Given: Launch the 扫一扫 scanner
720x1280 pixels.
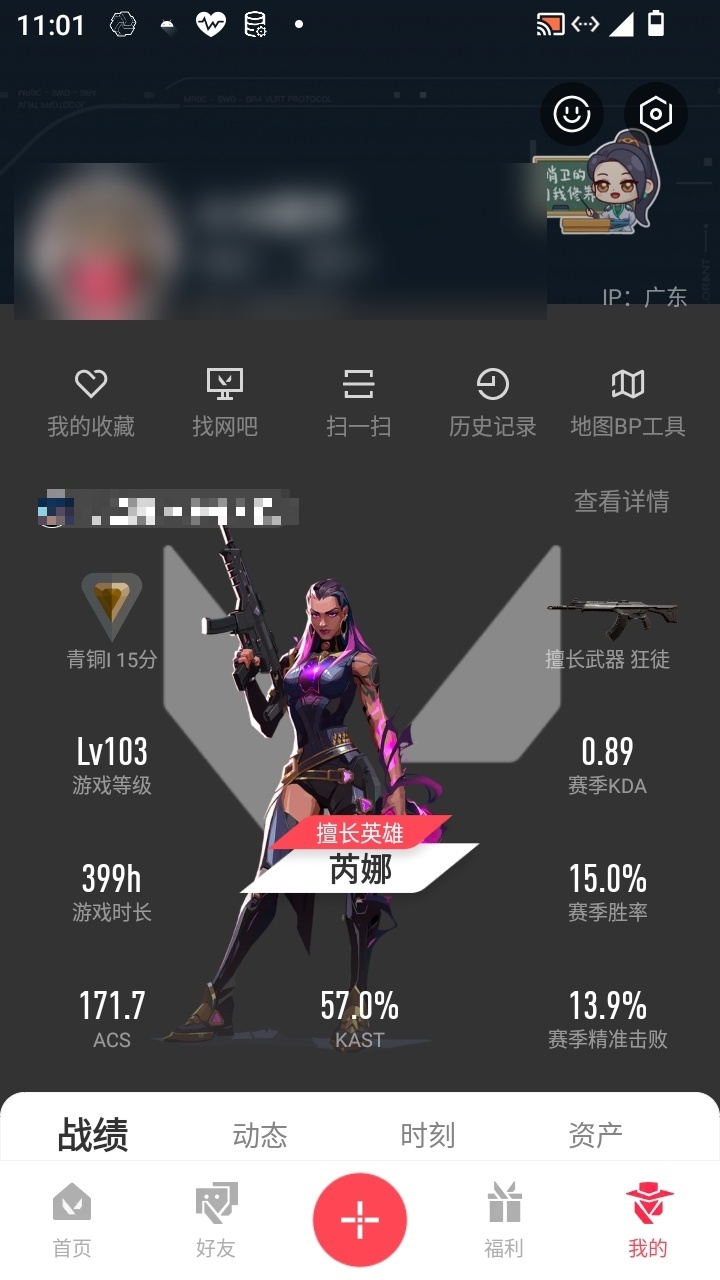Looking at the screenshot, I should pos(358,402).
